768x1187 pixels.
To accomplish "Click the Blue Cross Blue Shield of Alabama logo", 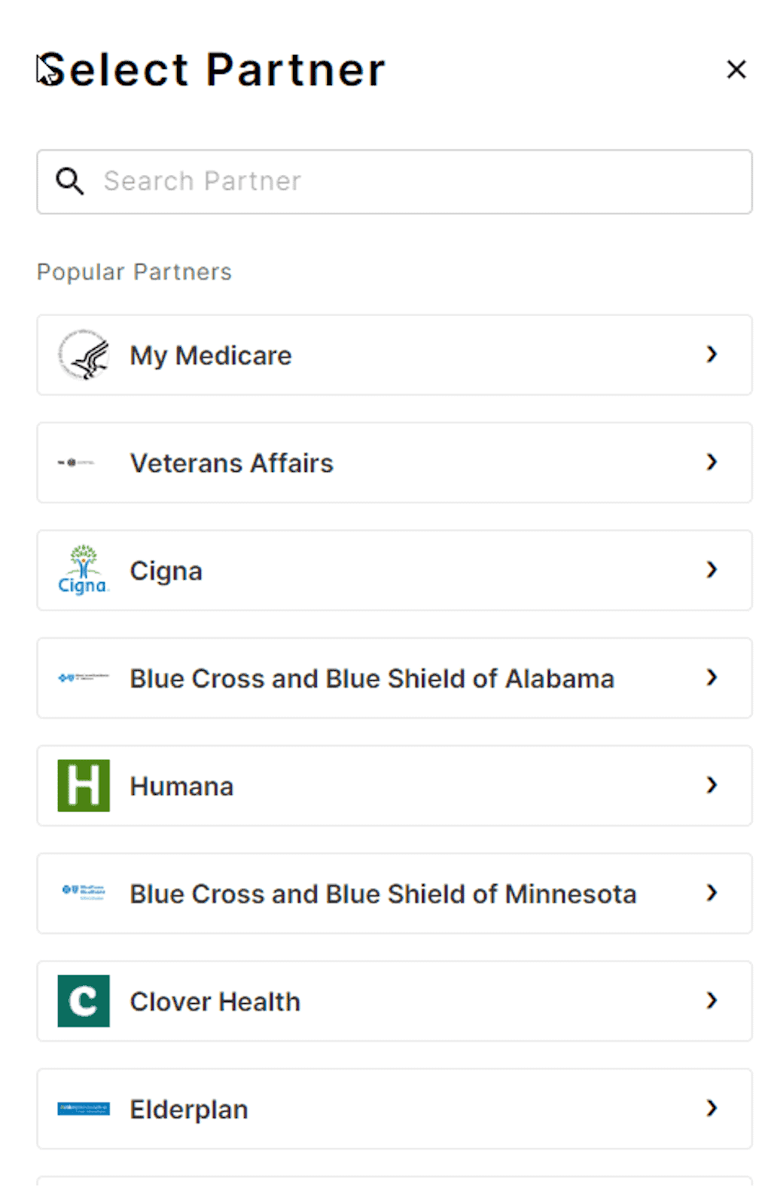I will coord(83,678).
